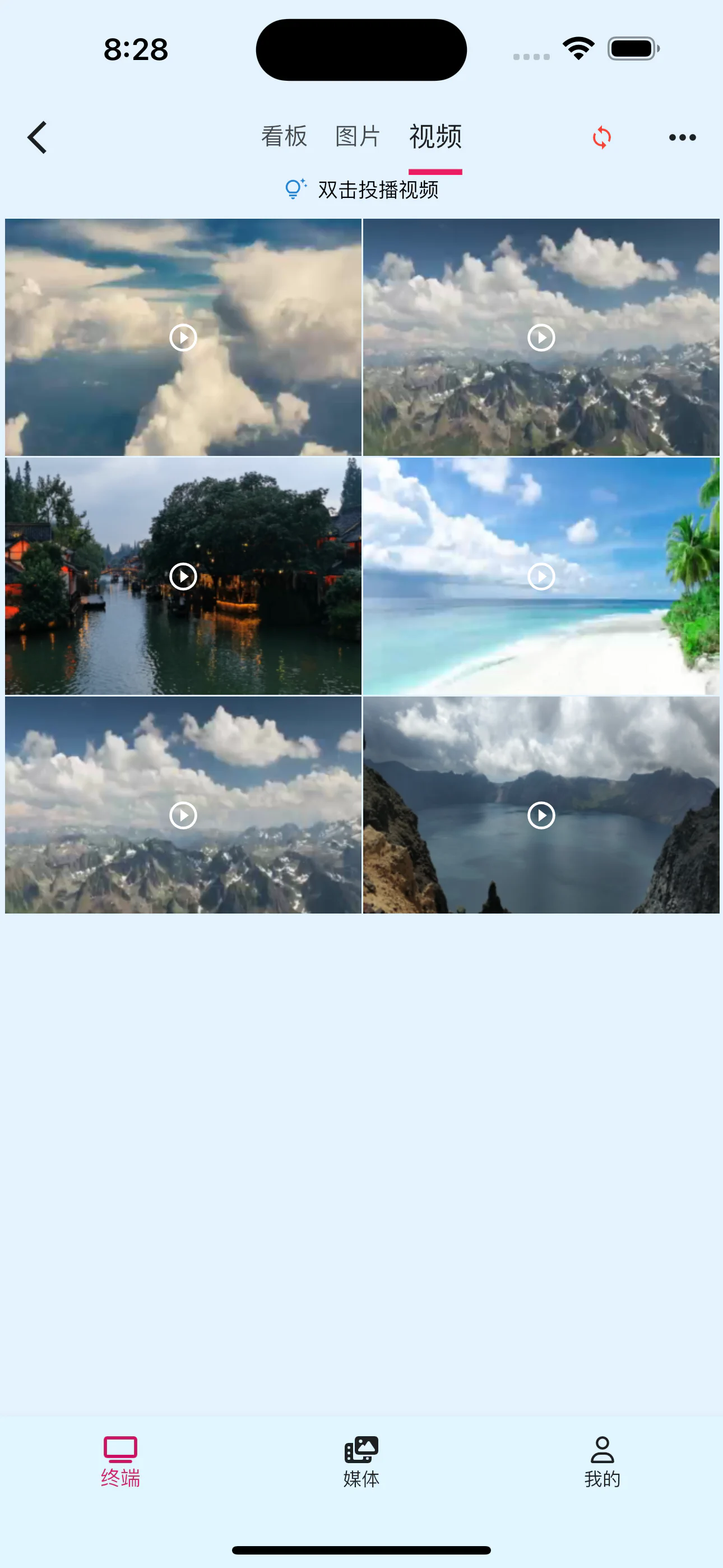723x1568 pixels.
Task: Open the aerial clouds over ocean video
Action: (183, 337)
